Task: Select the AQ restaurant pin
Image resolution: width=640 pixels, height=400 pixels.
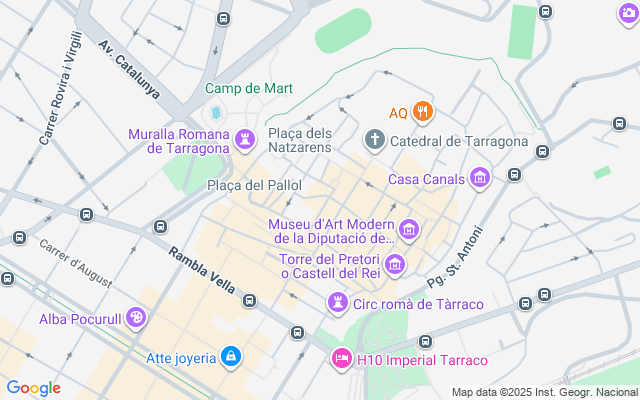Action: point(423,112)
